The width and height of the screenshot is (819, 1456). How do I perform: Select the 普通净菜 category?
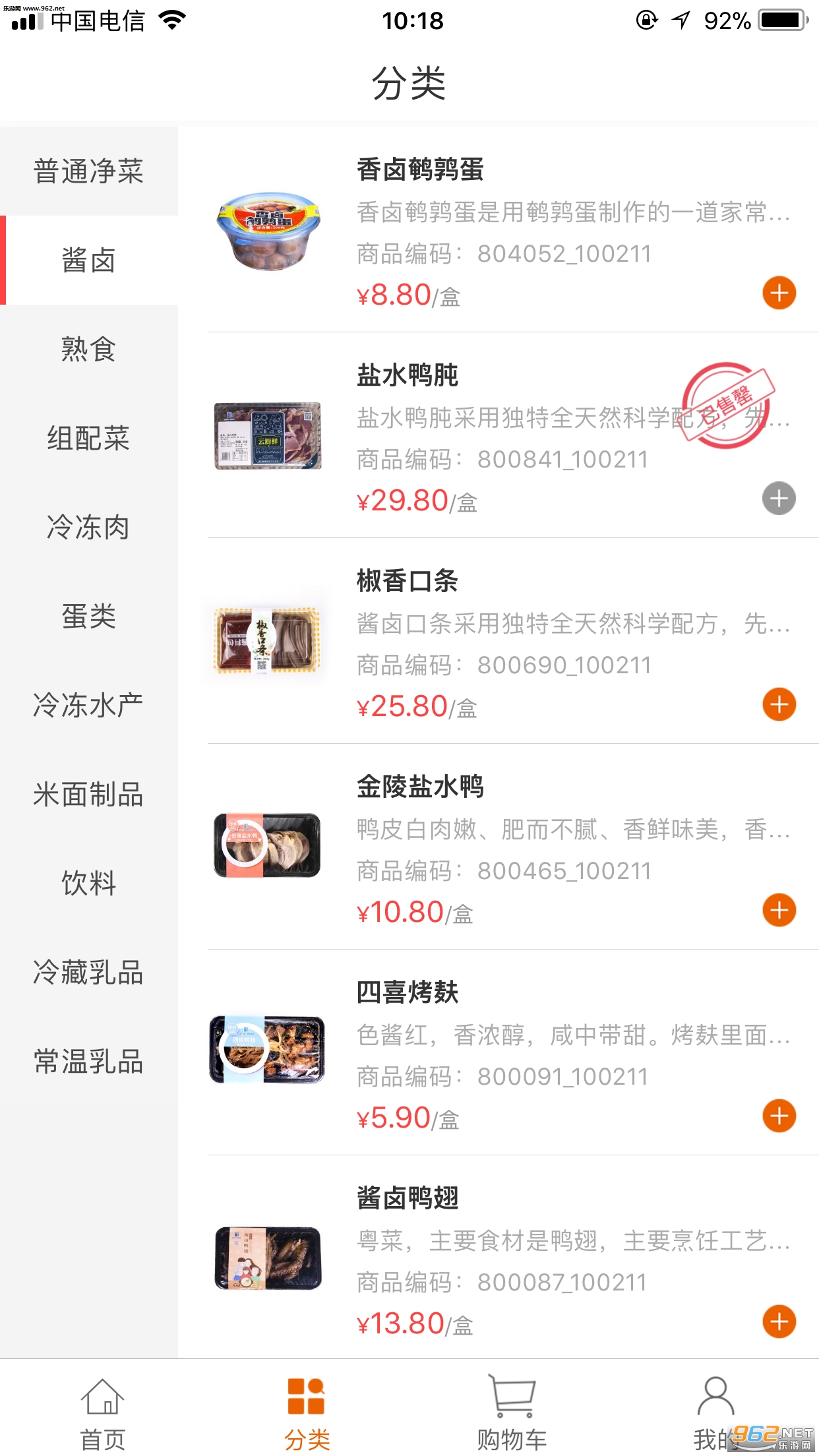click(x=88, y=171)
